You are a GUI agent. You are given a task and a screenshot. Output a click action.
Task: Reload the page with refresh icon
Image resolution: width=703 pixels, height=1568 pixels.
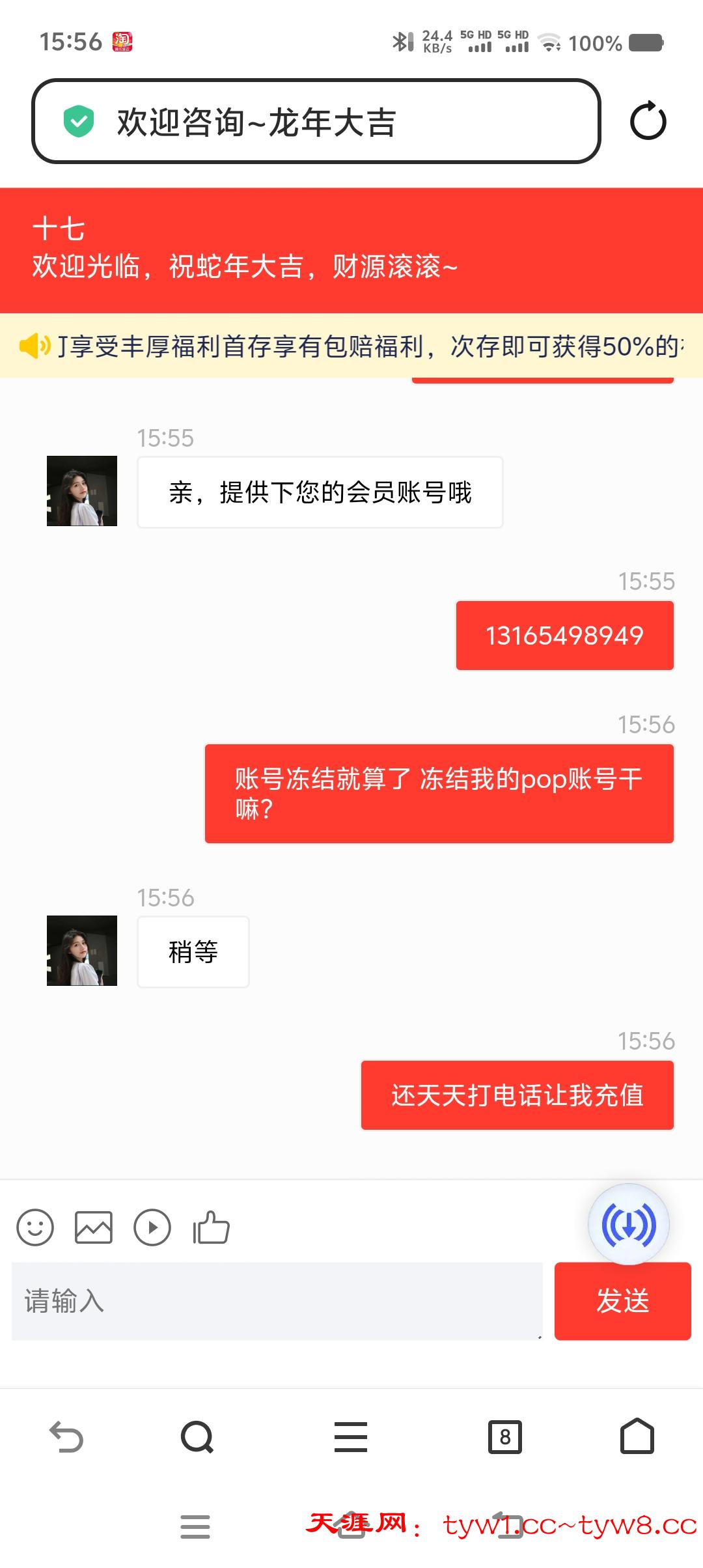click(648, 121)
